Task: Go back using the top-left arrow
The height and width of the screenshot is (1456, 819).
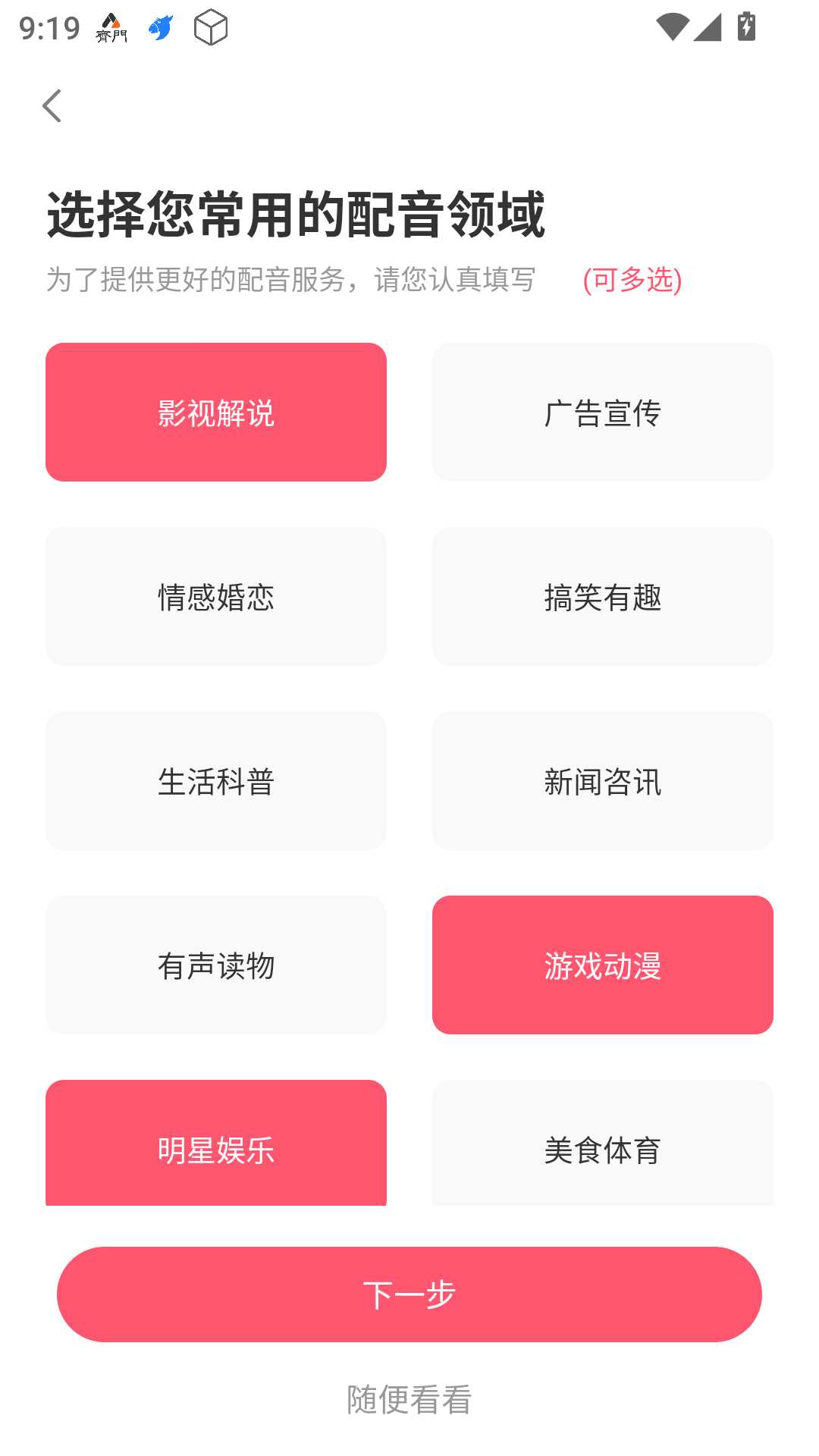Action: click(x=52, y=105)
